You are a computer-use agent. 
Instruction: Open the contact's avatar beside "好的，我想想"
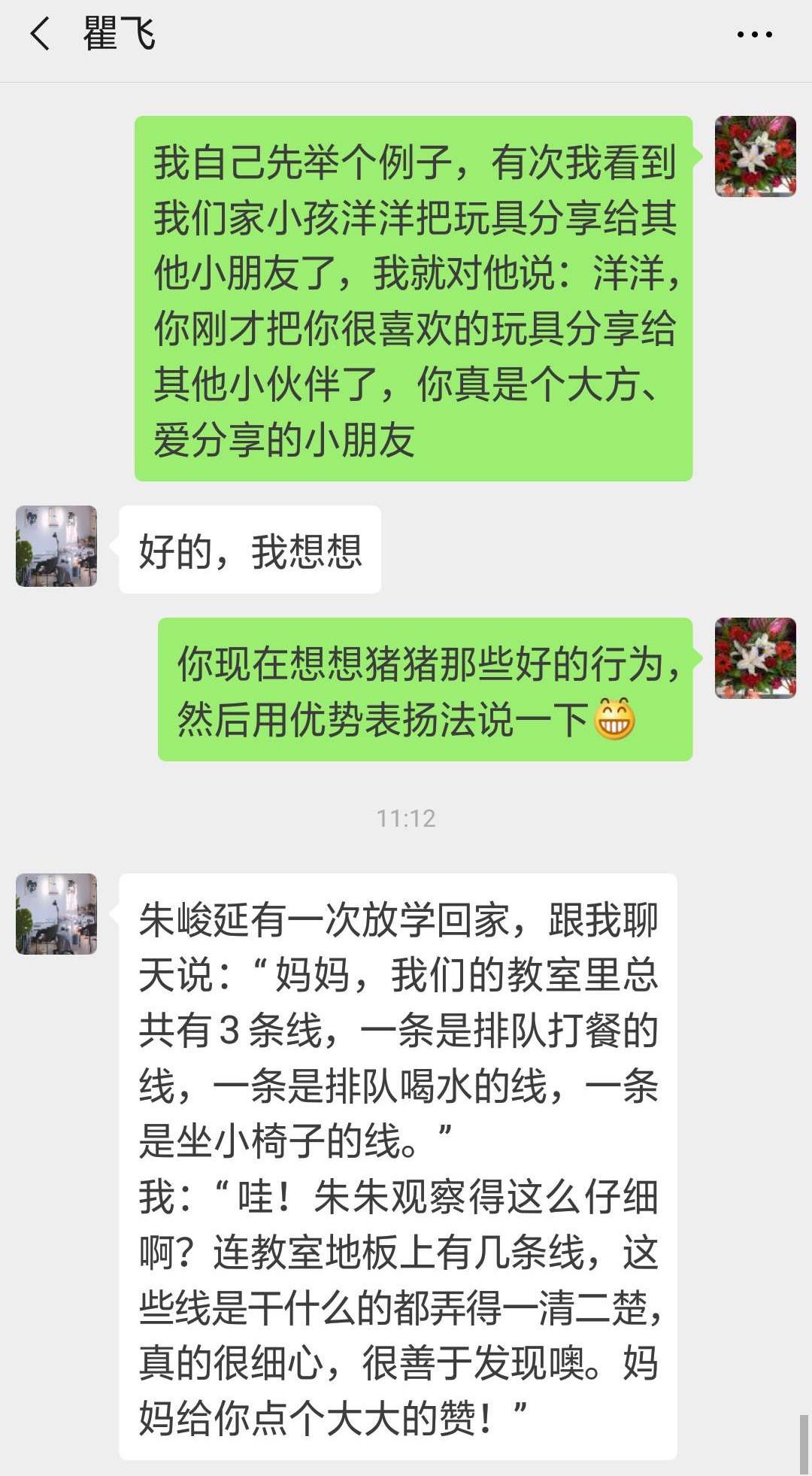[56, 546]
